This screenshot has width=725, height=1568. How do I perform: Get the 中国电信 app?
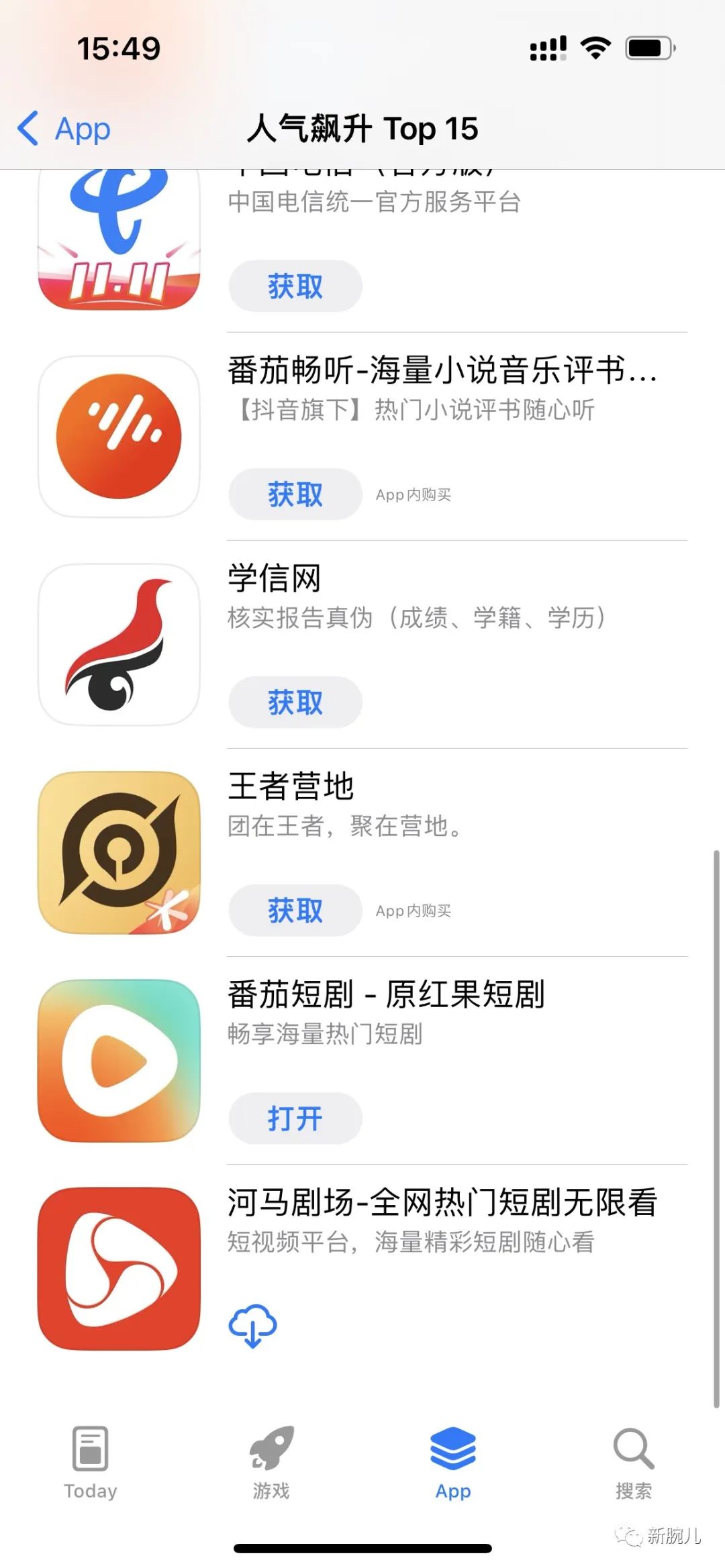point(295,286)
